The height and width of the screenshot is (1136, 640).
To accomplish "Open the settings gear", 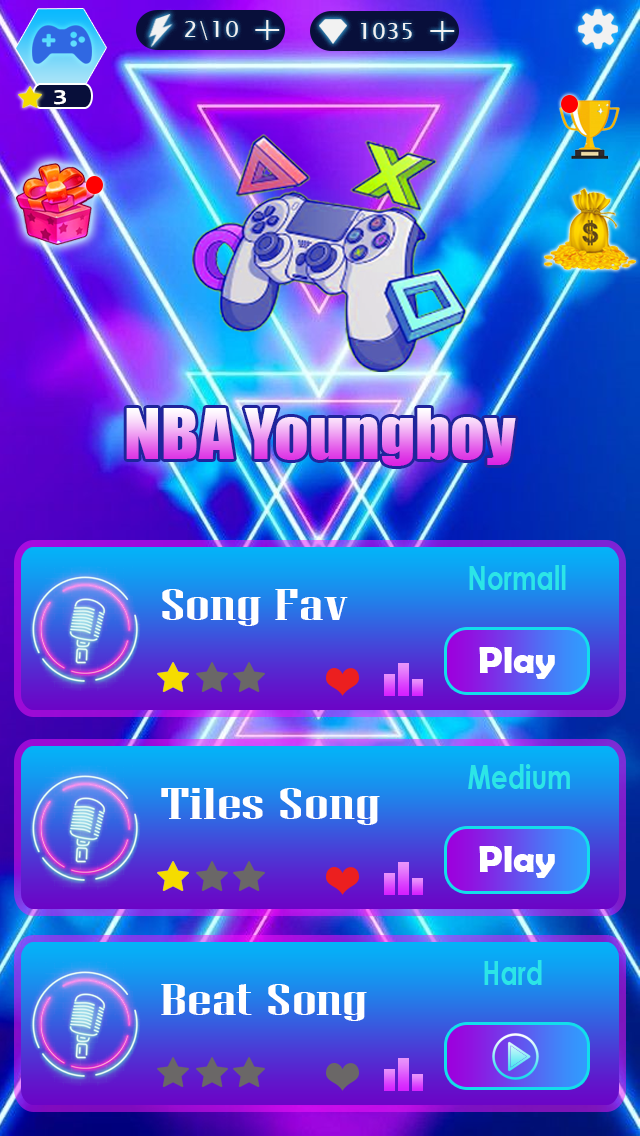I will (x=598, y=29).
